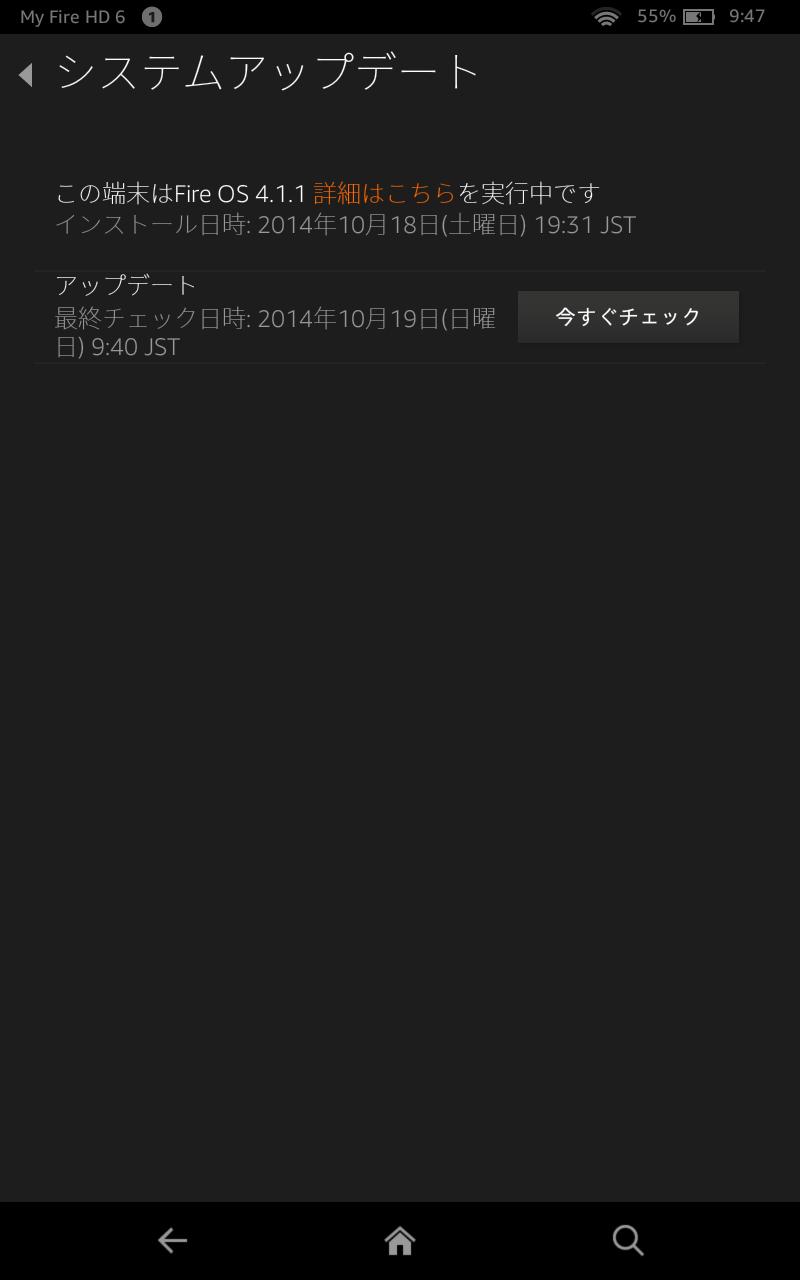Go to the home screen
Viewport: 800px width, 1280px height.
tap(400, 1241)
